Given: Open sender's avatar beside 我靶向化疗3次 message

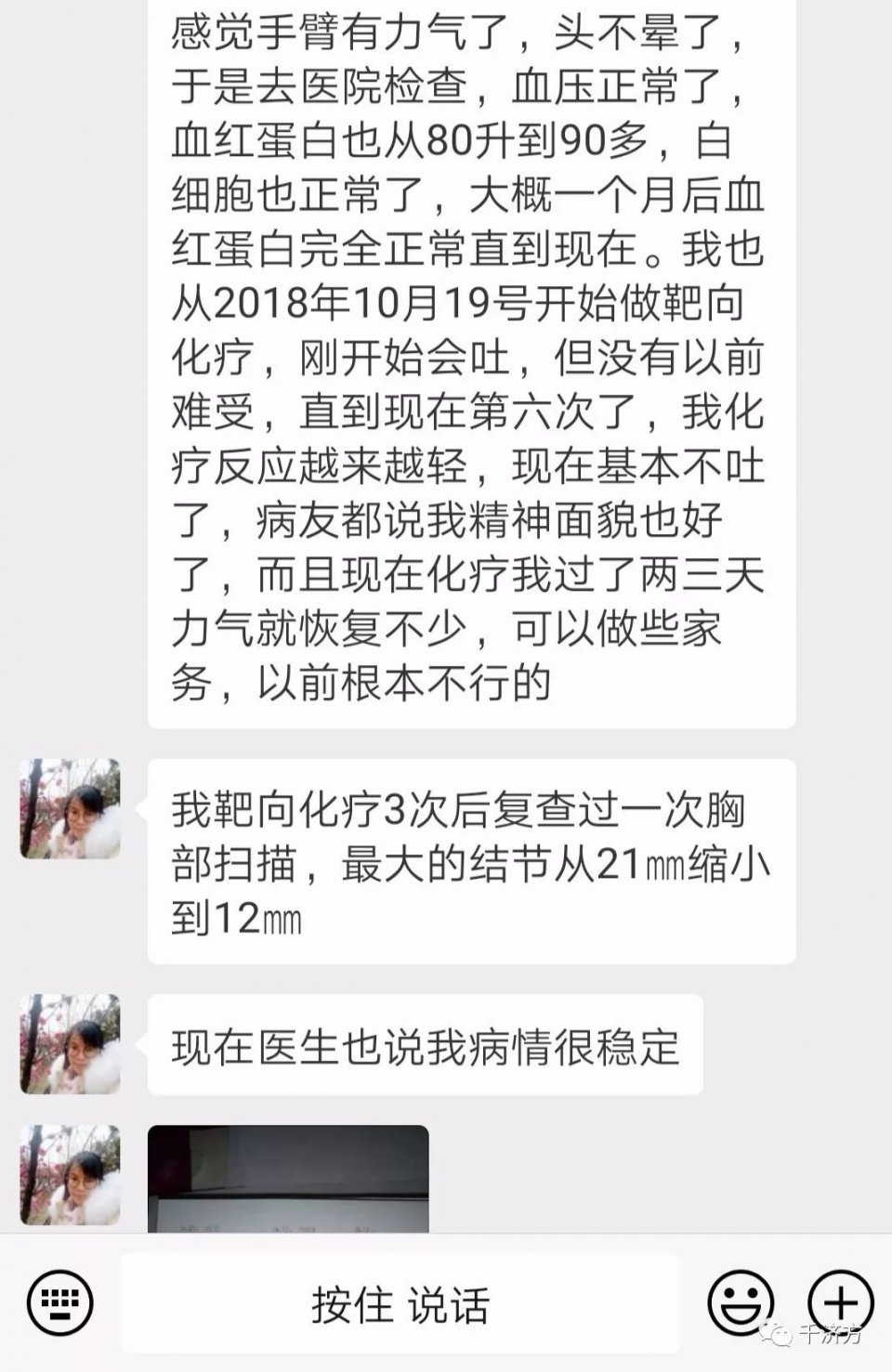Looking at the screenshot, I should pos(71,808).
